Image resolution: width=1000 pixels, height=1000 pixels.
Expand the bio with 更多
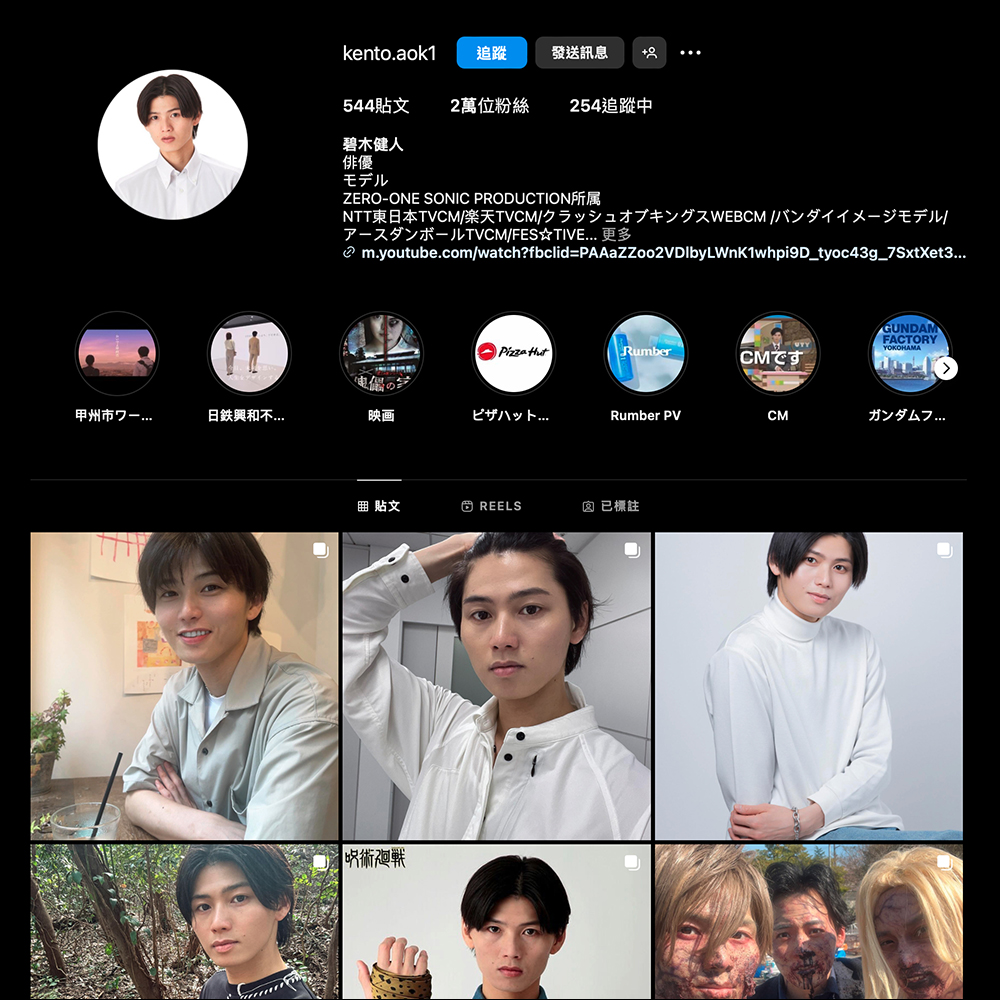[616, 235]
